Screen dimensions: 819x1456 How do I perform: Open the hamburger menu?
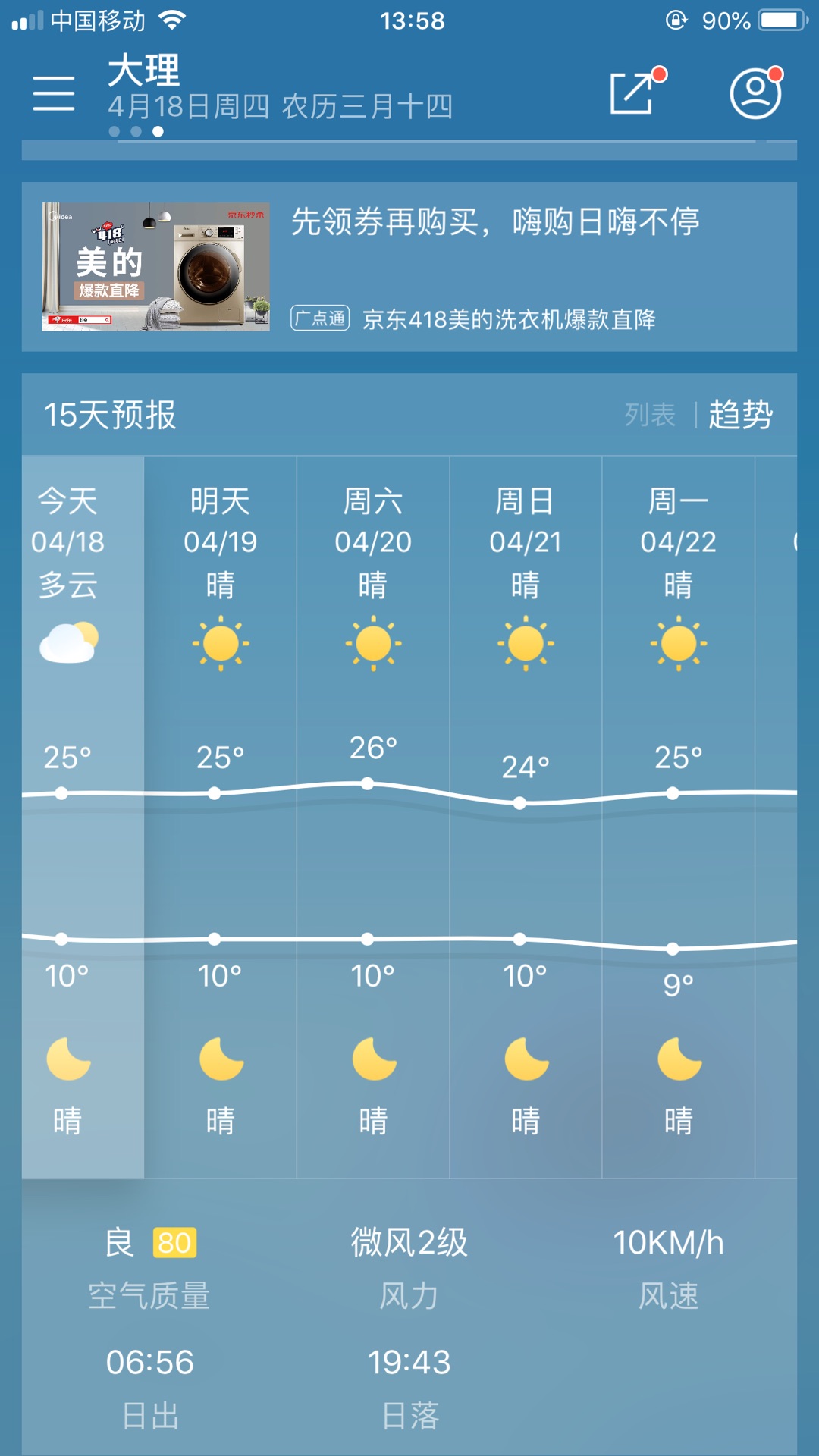(x=54, y=94)
